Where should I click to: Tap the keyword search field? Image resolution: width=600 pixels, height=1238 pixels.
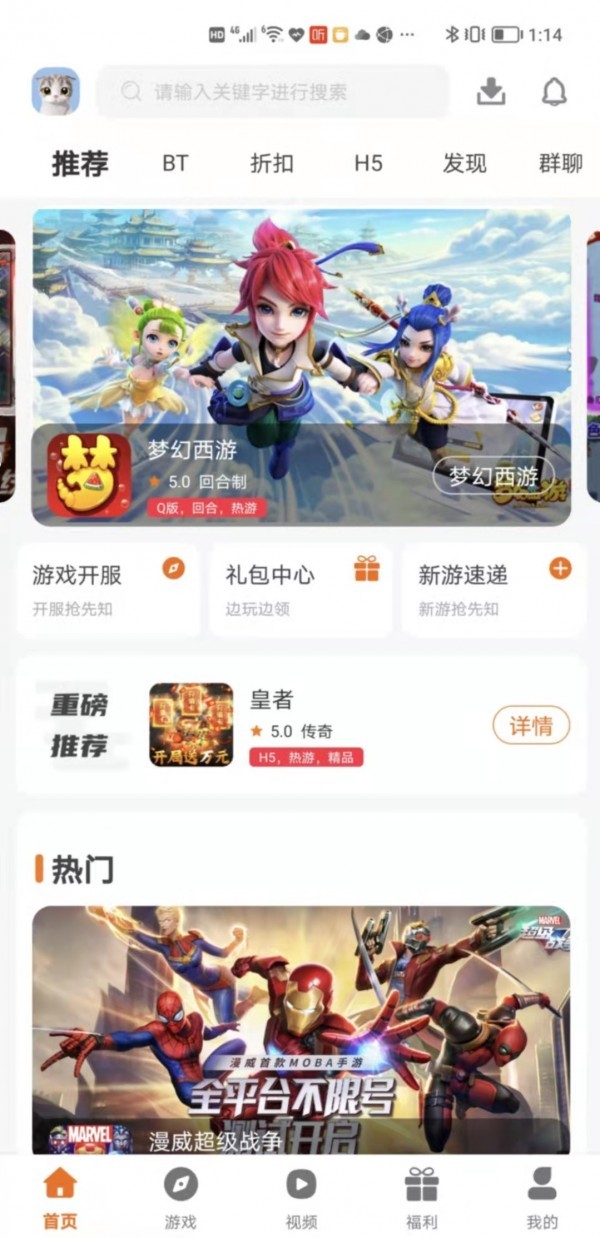[x=272, y=92]
